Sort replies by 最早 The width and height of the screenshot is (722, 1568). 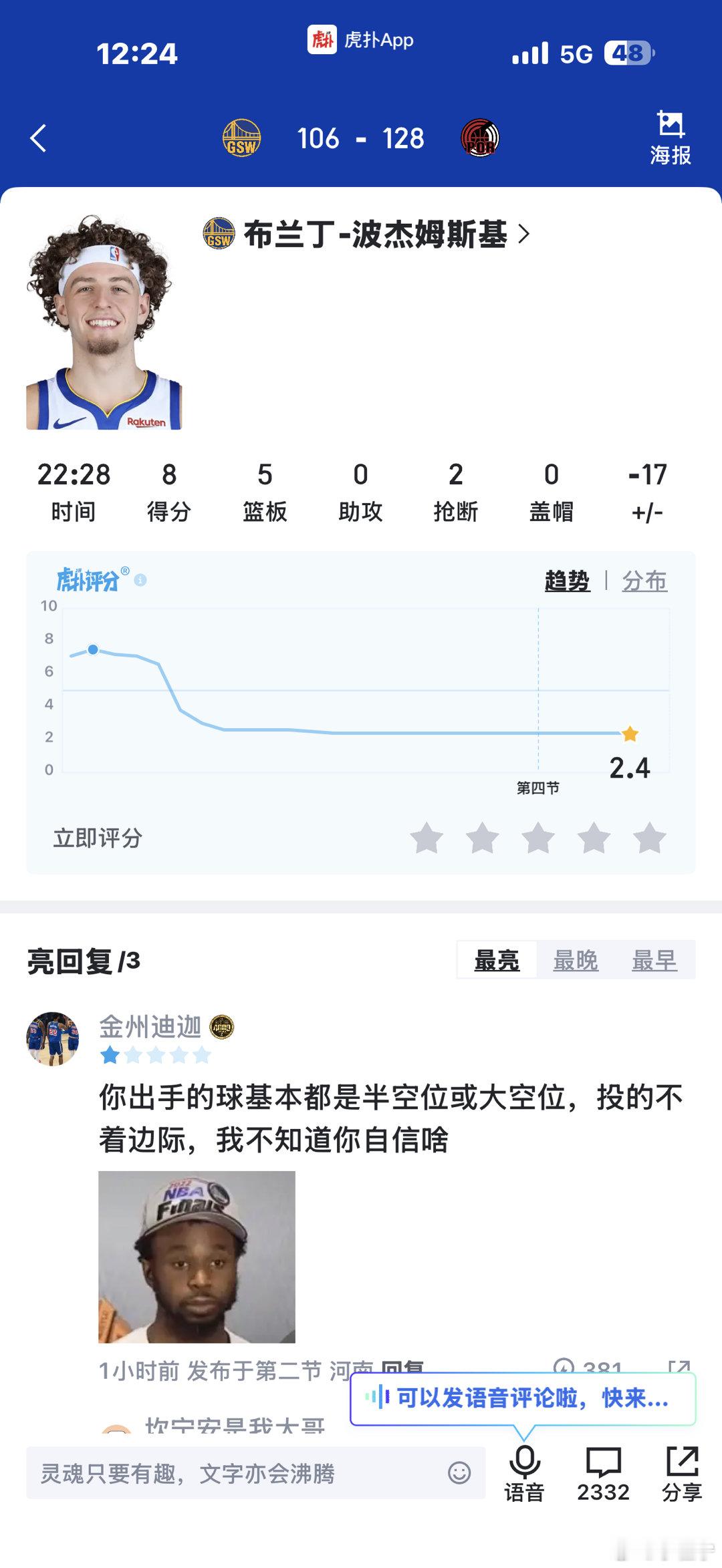654,960
